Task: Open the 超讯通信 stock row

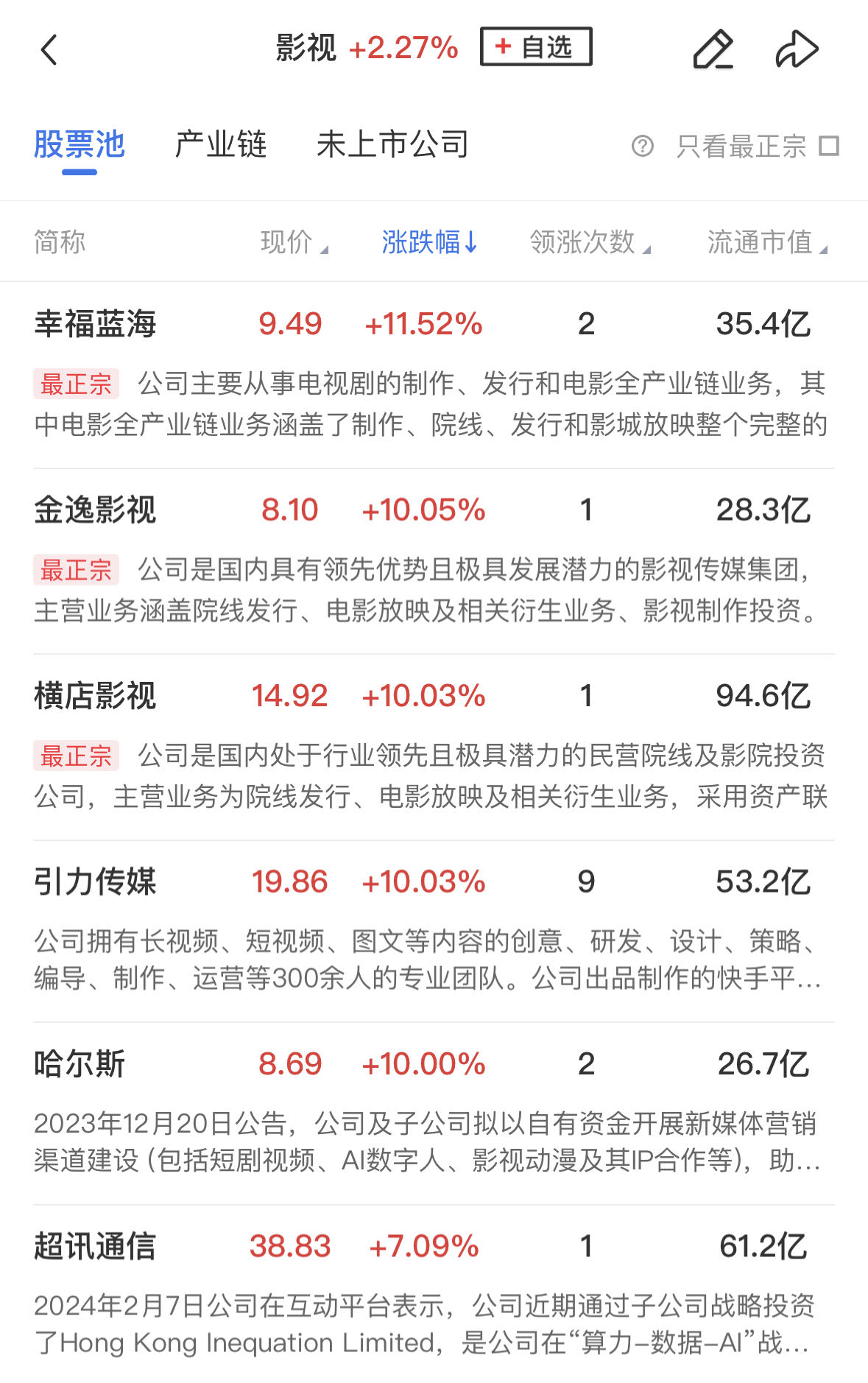Action: 96,1246
